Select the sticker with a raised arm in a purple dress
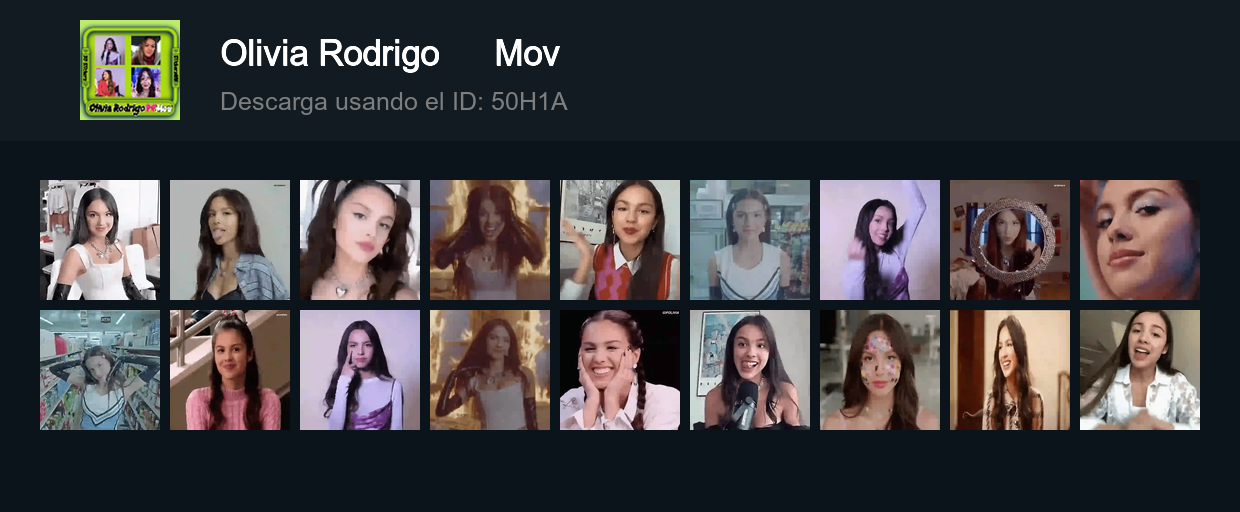This screenshot has width=1240, height=512. point(880,240)
